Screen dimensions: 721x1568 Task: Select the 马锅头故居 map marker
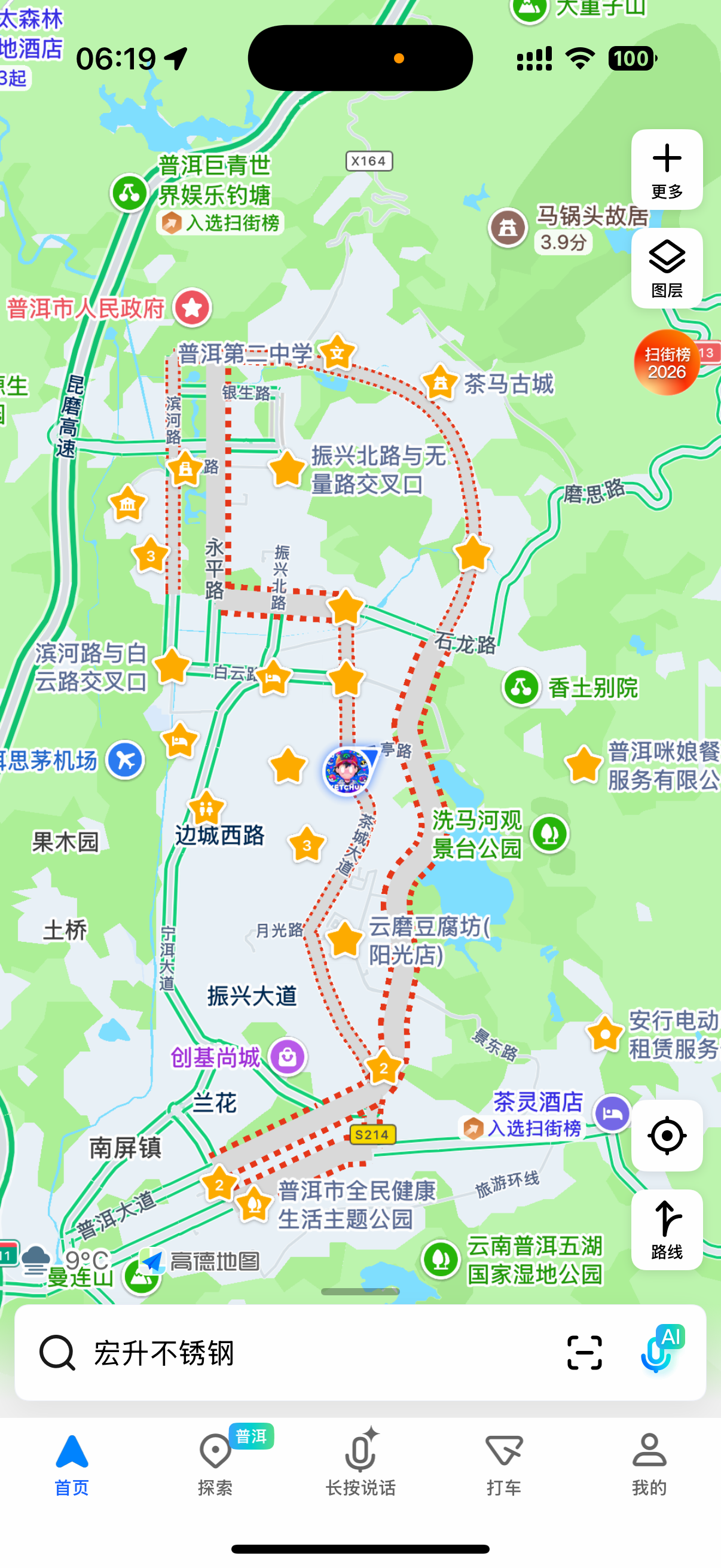point(508,228)
